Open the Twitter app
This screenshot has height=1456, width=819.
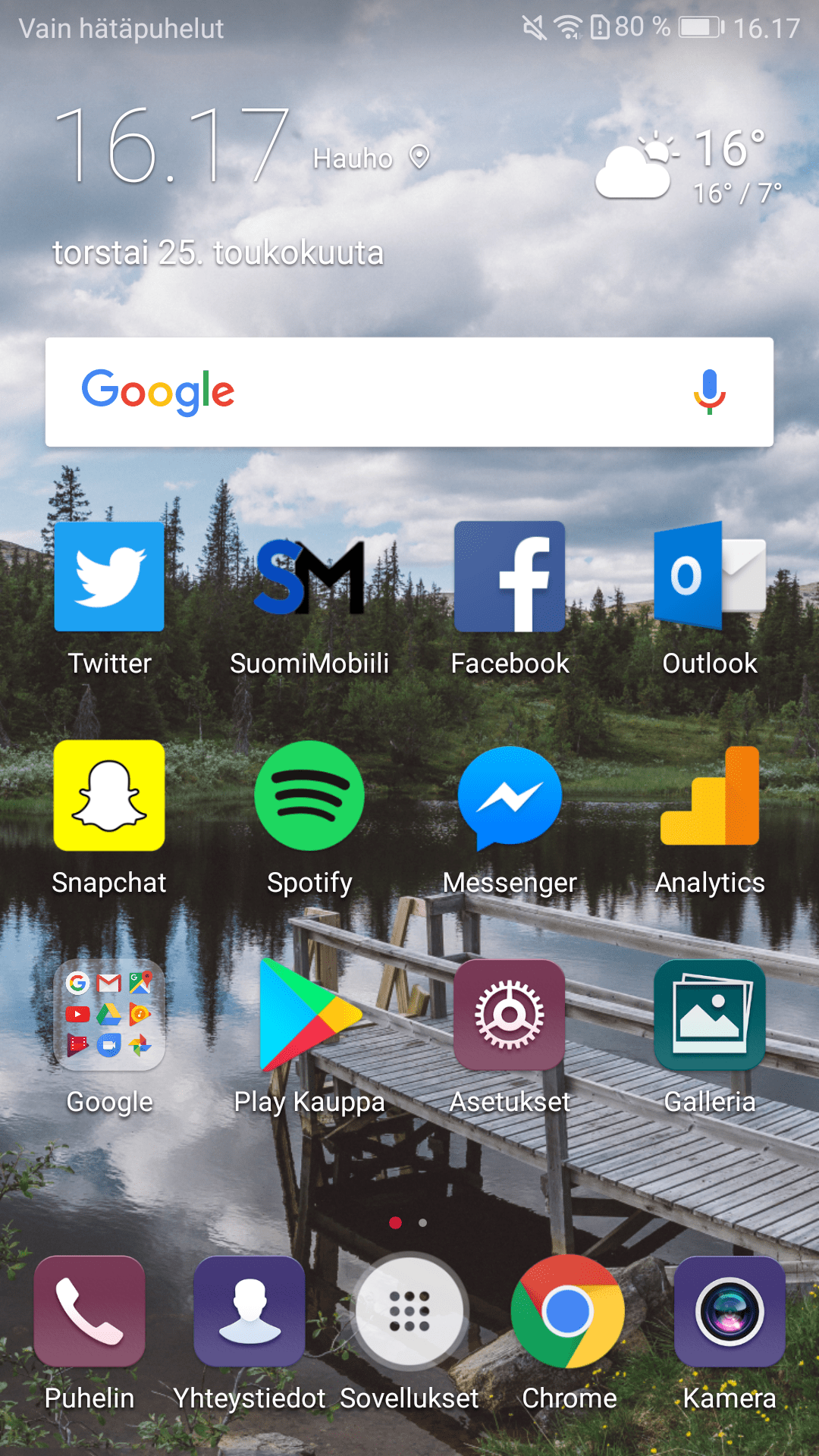(x=109, y=576)
